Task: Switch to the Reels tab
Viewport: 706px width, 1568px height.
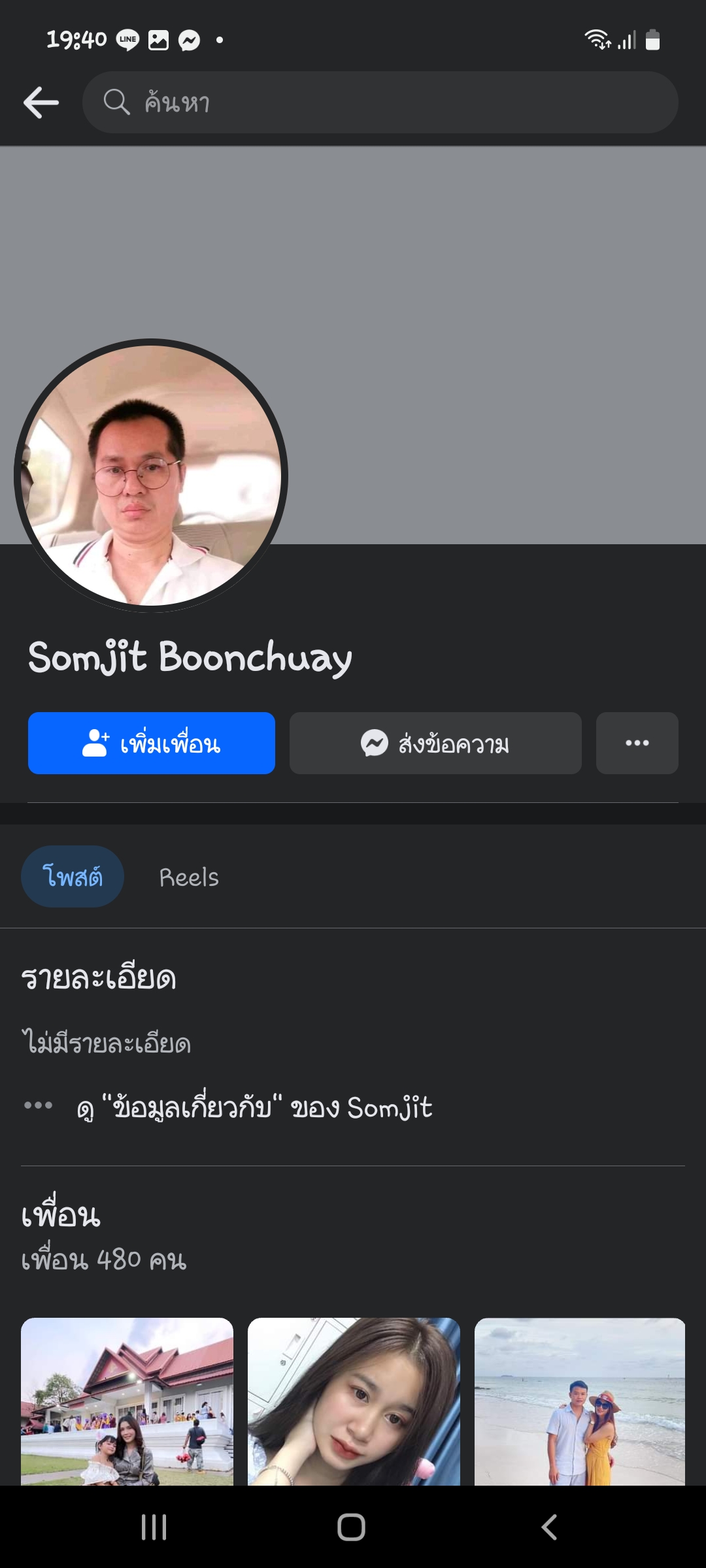Action: tap(189, 877)
